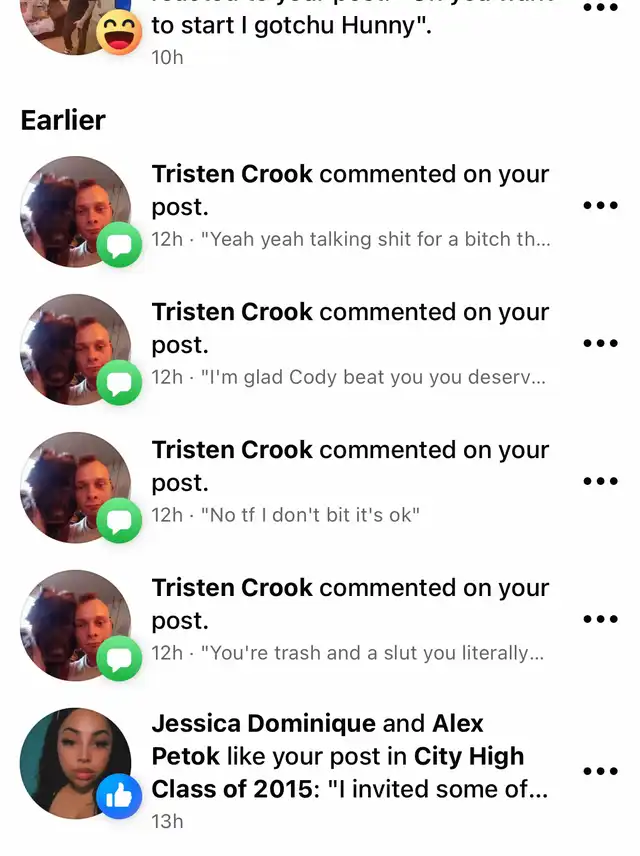Open Jessica Dominique and Alex Petok like notification
The width and height of the screenshot is (640, 856).
click(x=350, y=770)
